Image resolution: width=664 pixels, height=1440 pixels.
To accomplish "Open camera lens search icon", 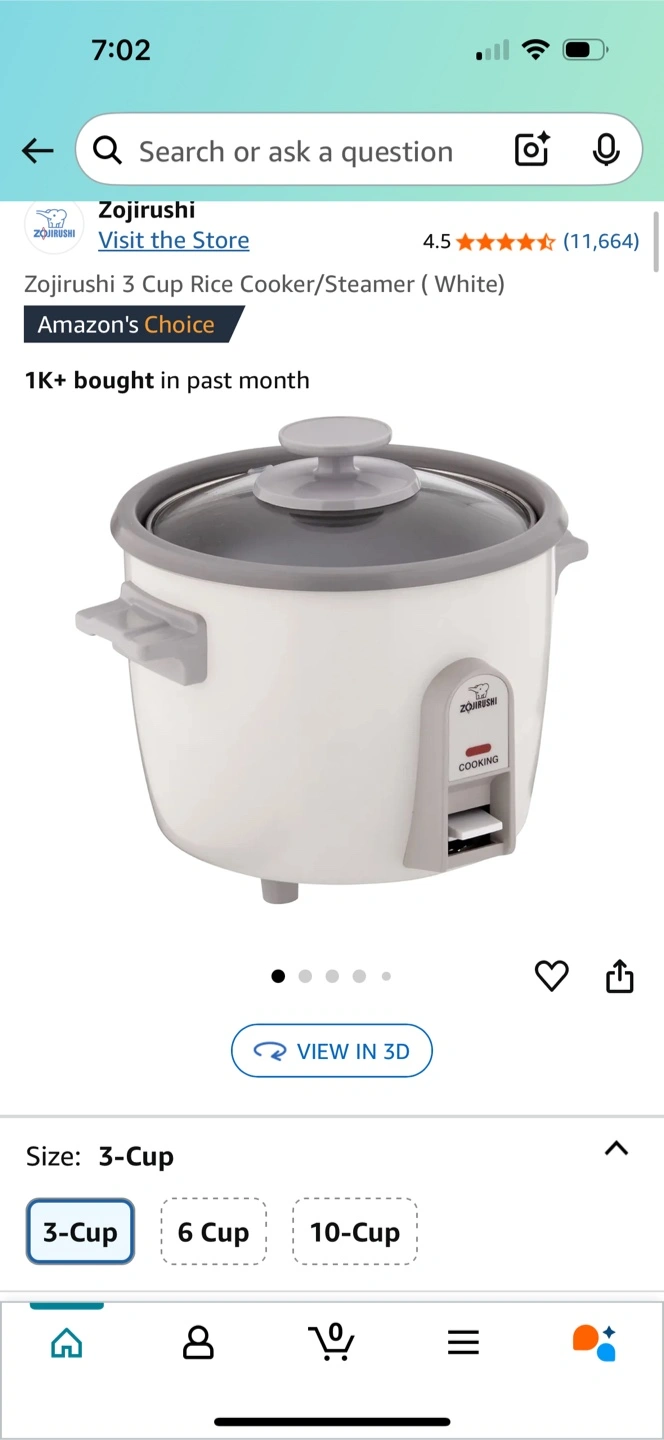I will pyautogui.click(x=533, y=150).
